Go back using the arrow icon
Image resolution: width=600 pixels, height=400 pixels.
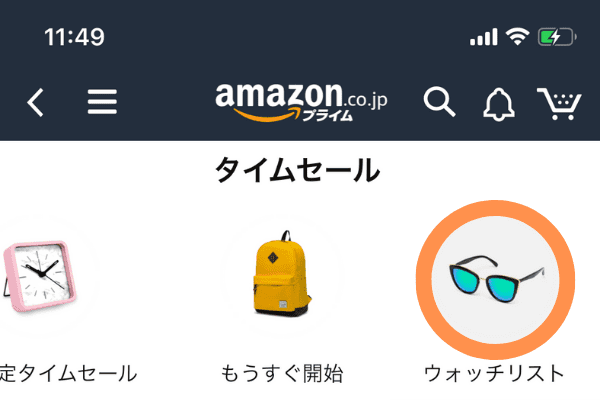click(x=36, y=102)
